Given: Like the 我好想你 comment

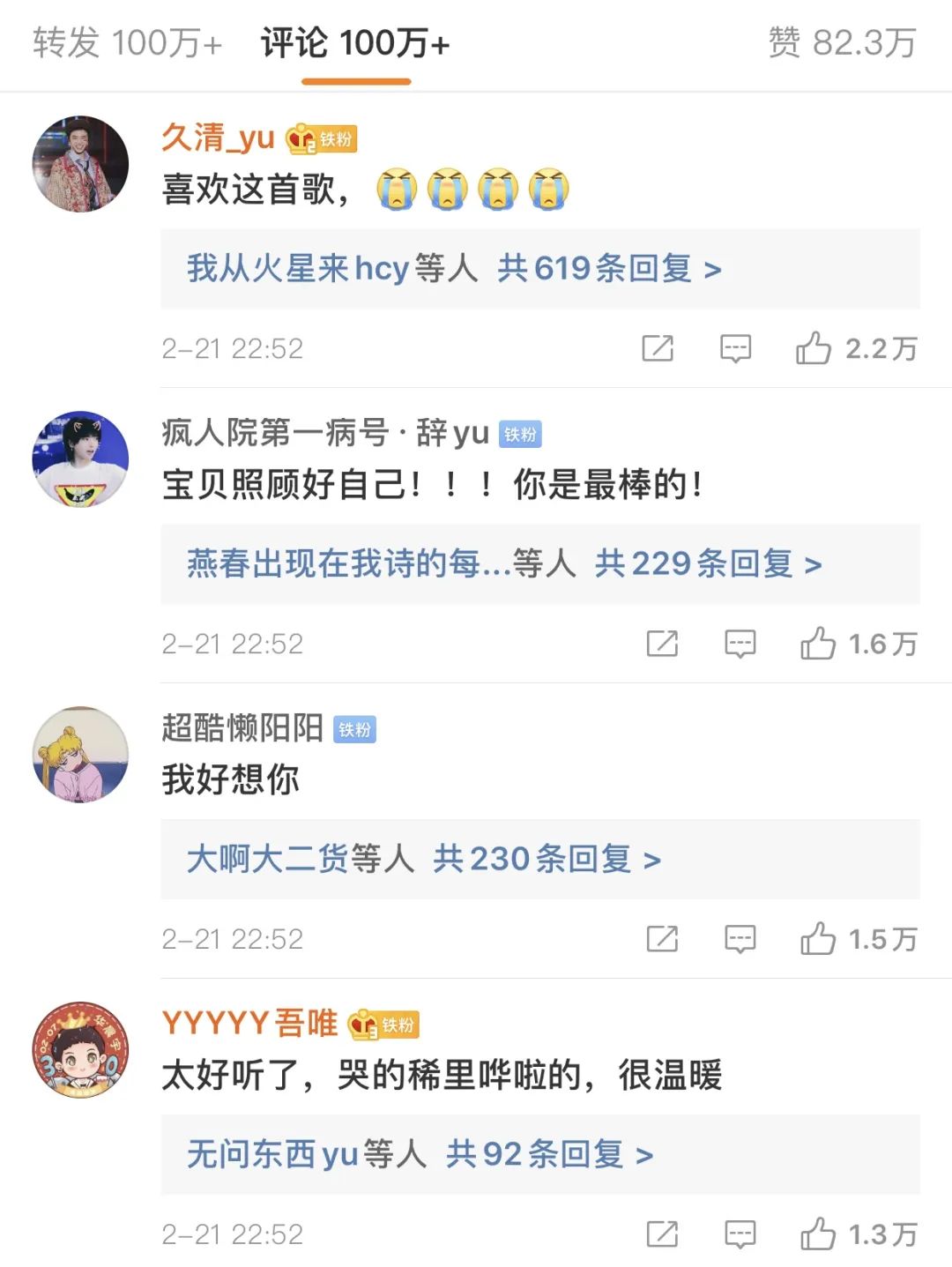Looking at the screenshot, I should click(x=818, y=939).
